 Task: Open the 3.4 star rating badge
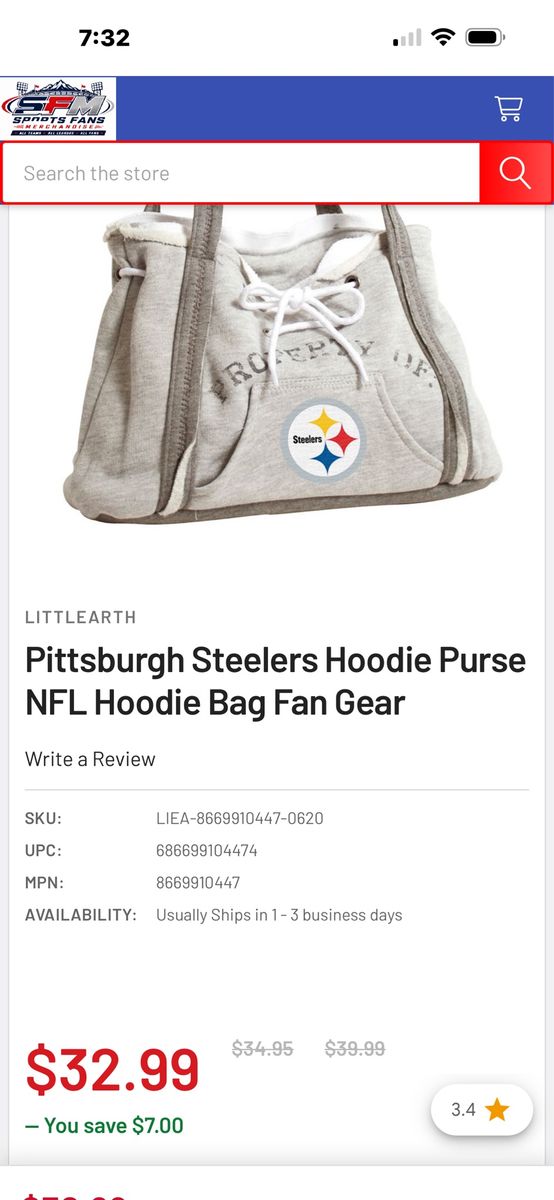[481, 1109]
